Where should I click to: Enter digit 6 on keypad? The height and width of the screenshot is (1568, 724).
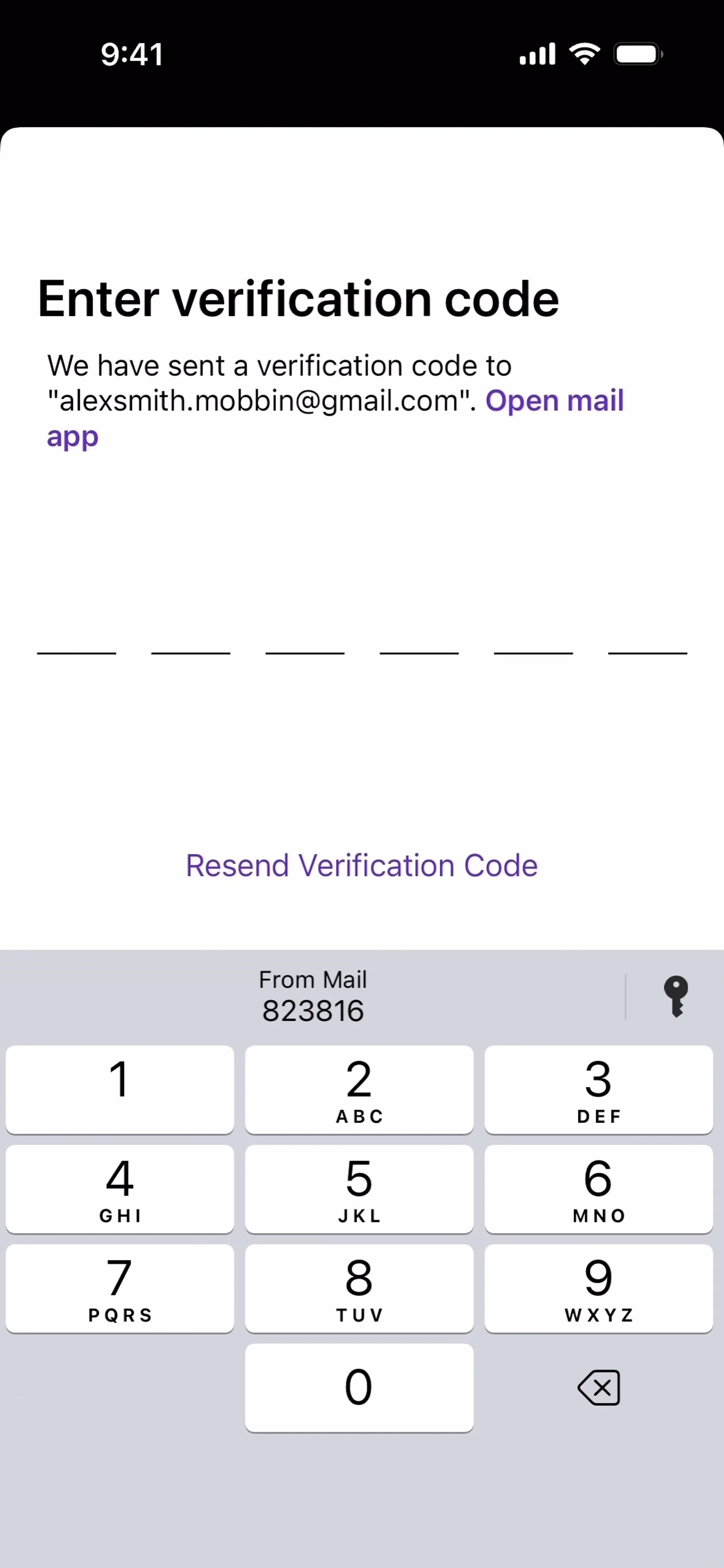coord(598,1189)
